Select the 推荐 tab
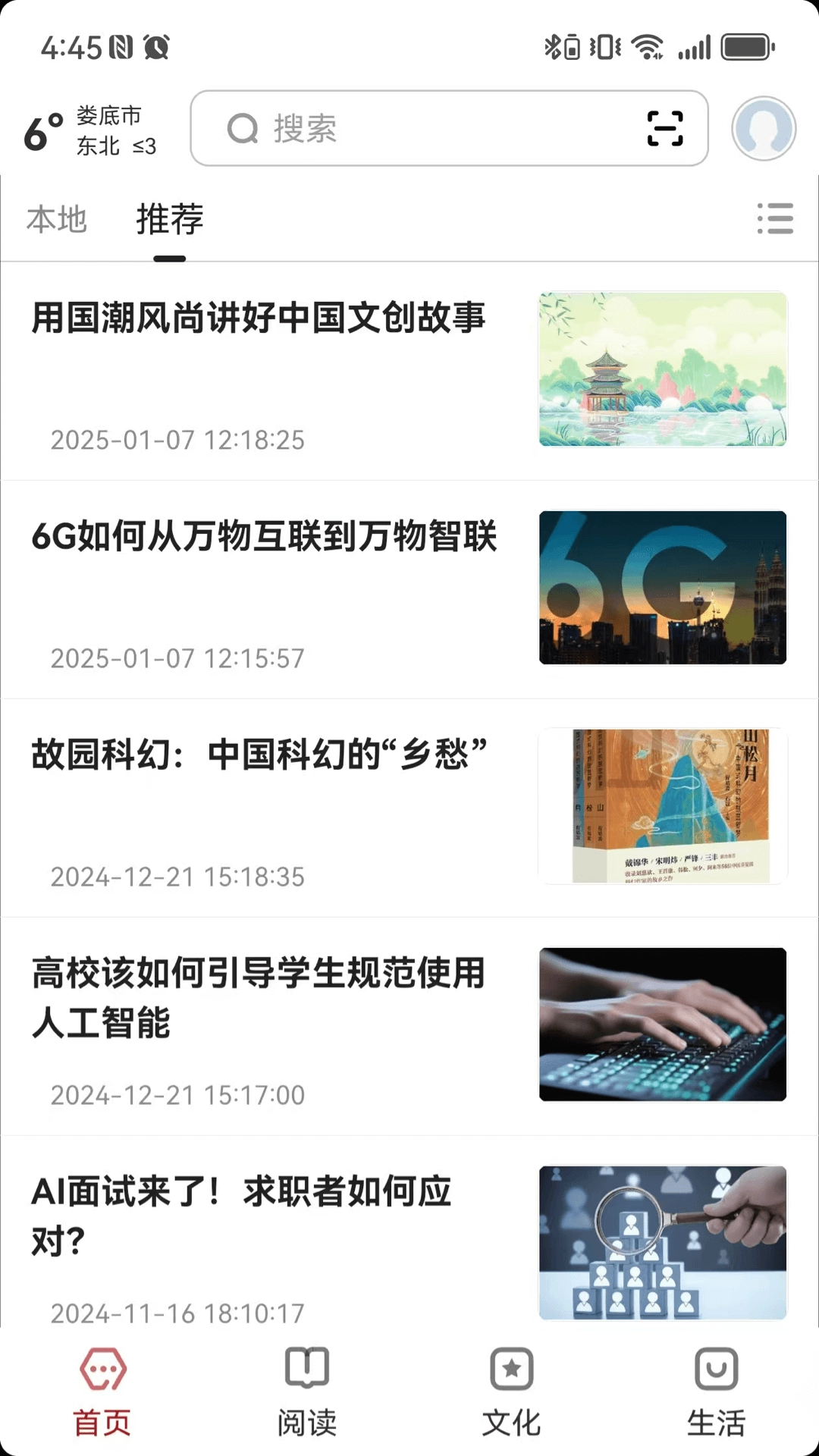 [x=170, y=220]
